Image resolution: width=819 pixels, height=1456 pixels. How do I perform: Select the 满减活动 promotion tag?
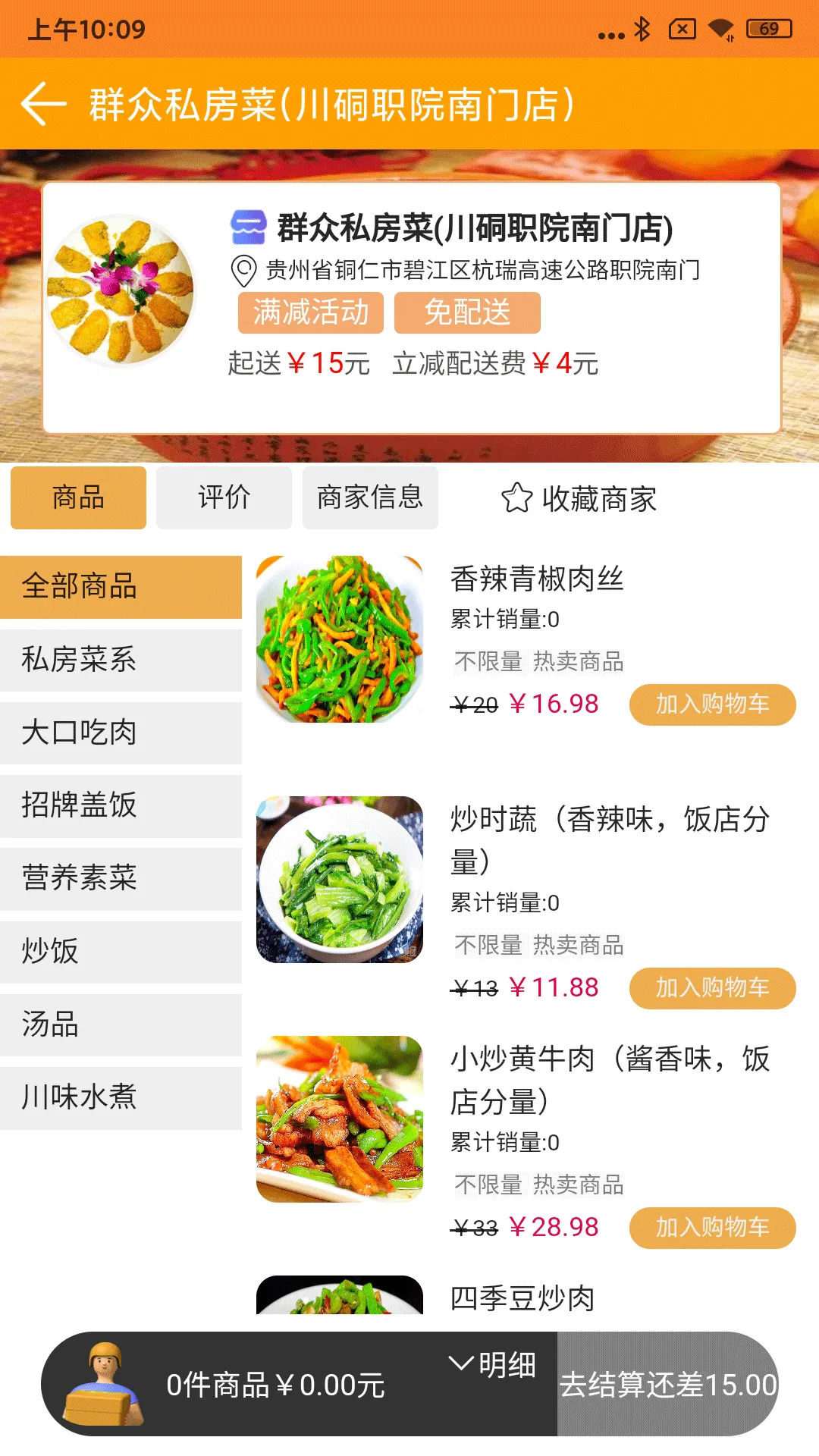[310, 312]
